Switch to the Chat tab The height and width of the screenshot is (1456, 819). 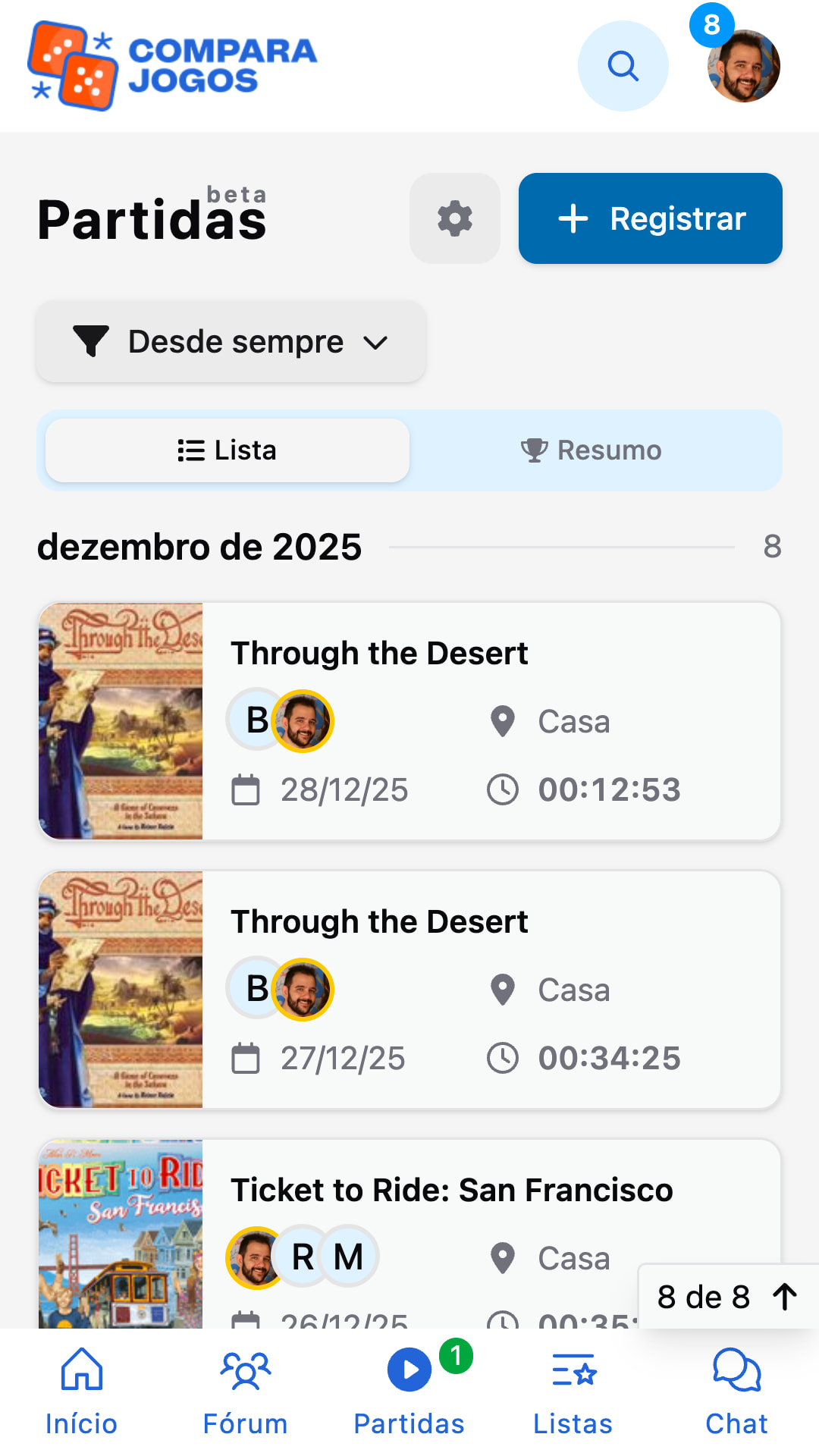coord(736,1392)
